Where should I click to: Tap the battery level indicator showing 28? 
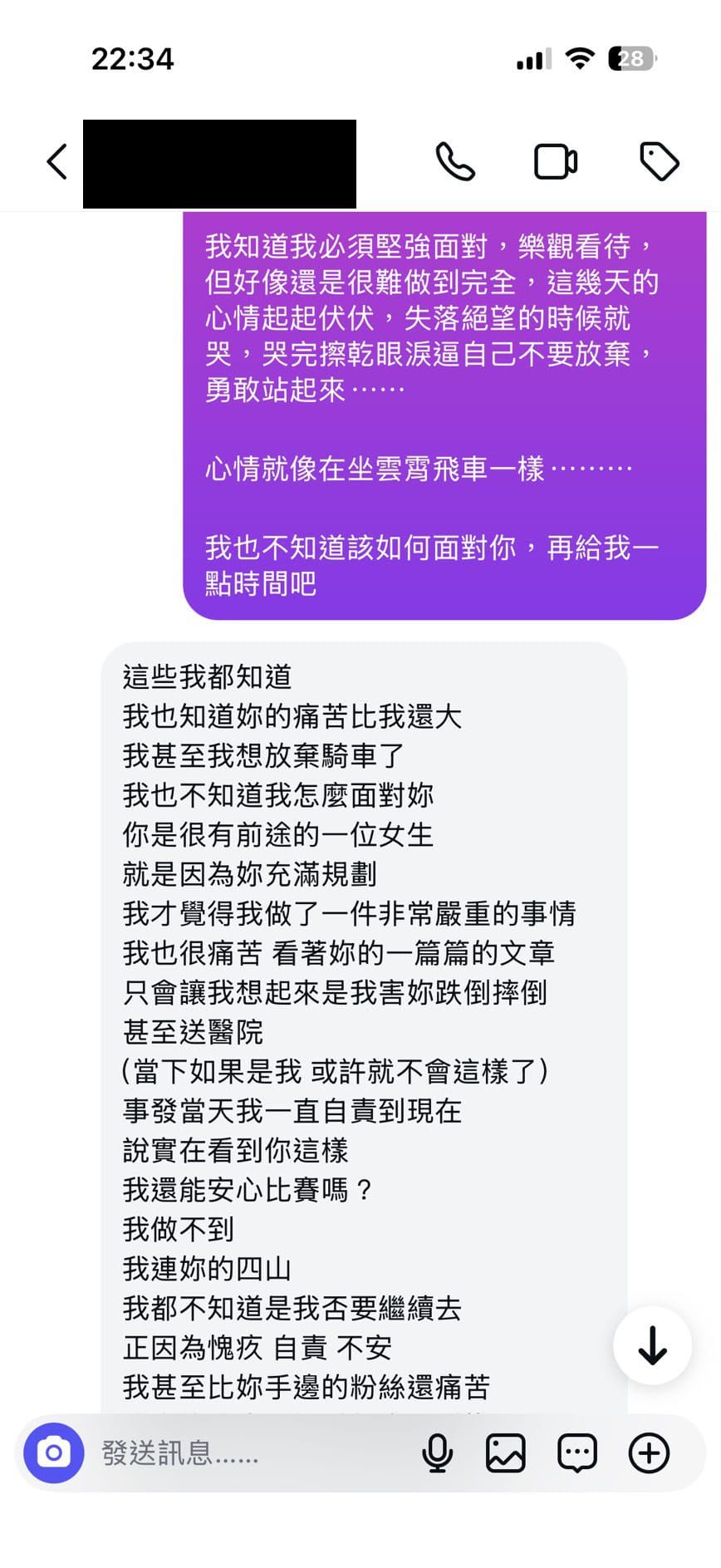click(629, 58)
